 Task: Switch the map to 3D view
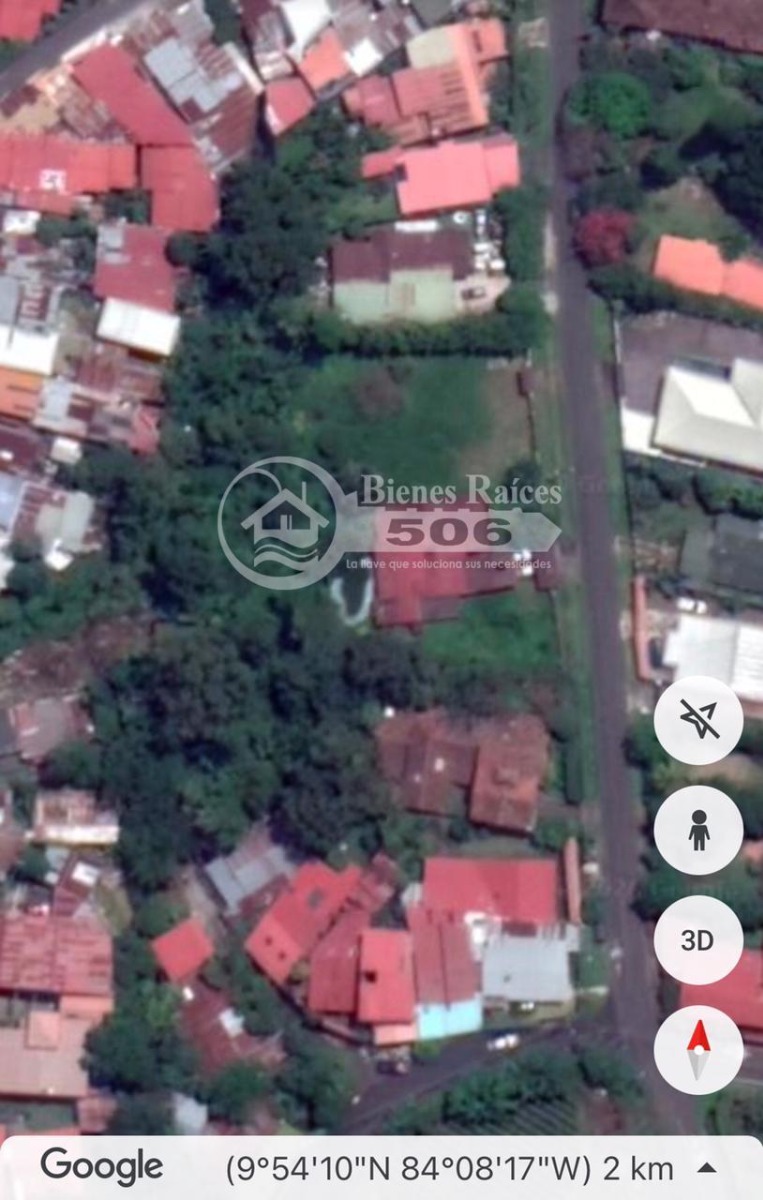[x=698, y=940]
